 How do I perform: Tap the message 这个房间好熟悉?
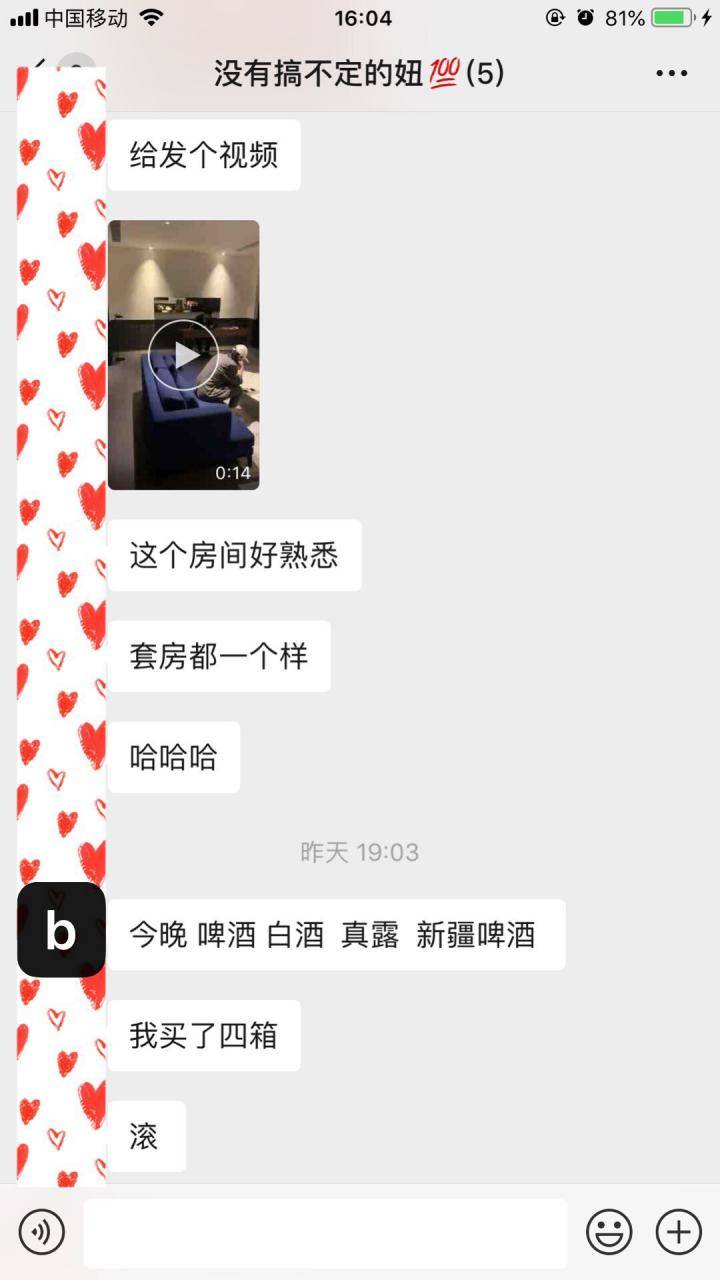tap(235, 555)
